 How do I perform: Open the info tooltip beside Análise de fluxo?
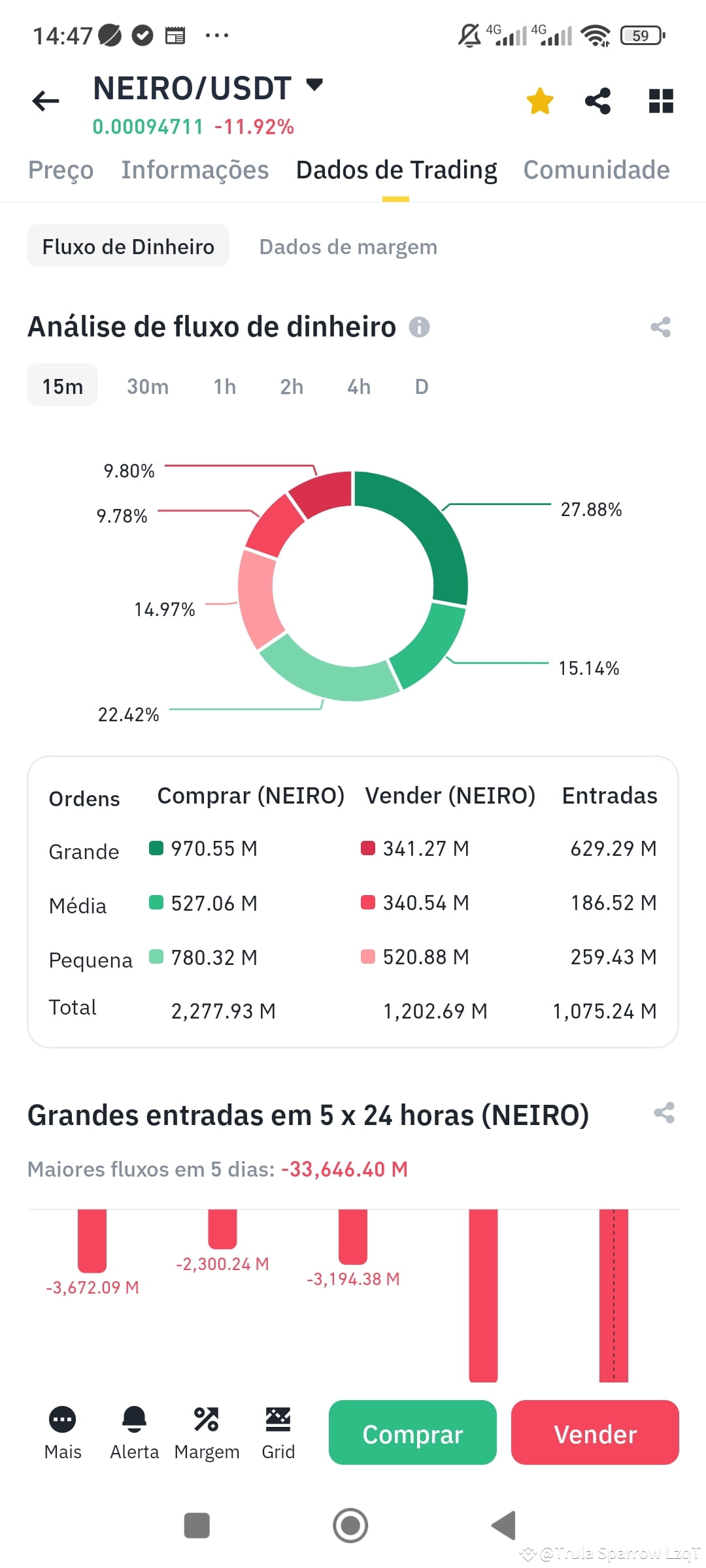420,327
